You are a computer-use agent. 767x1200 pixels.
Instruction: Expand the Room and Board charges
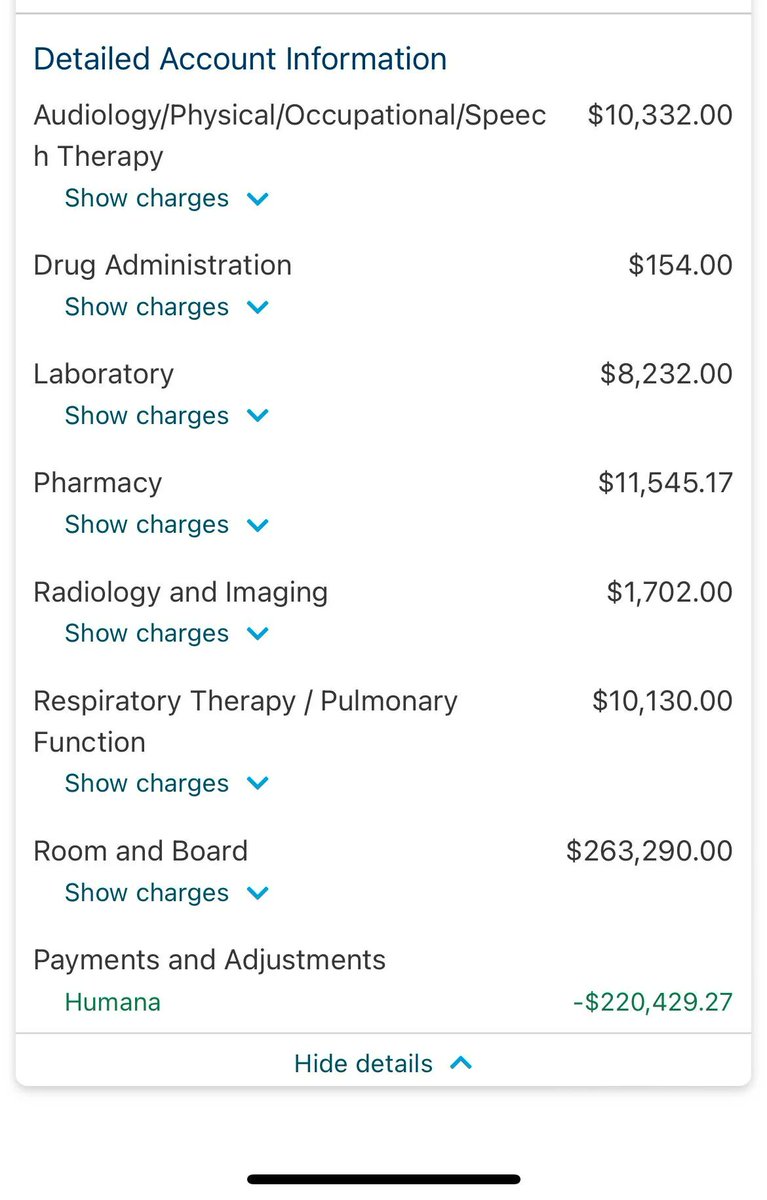coord(167,893)
